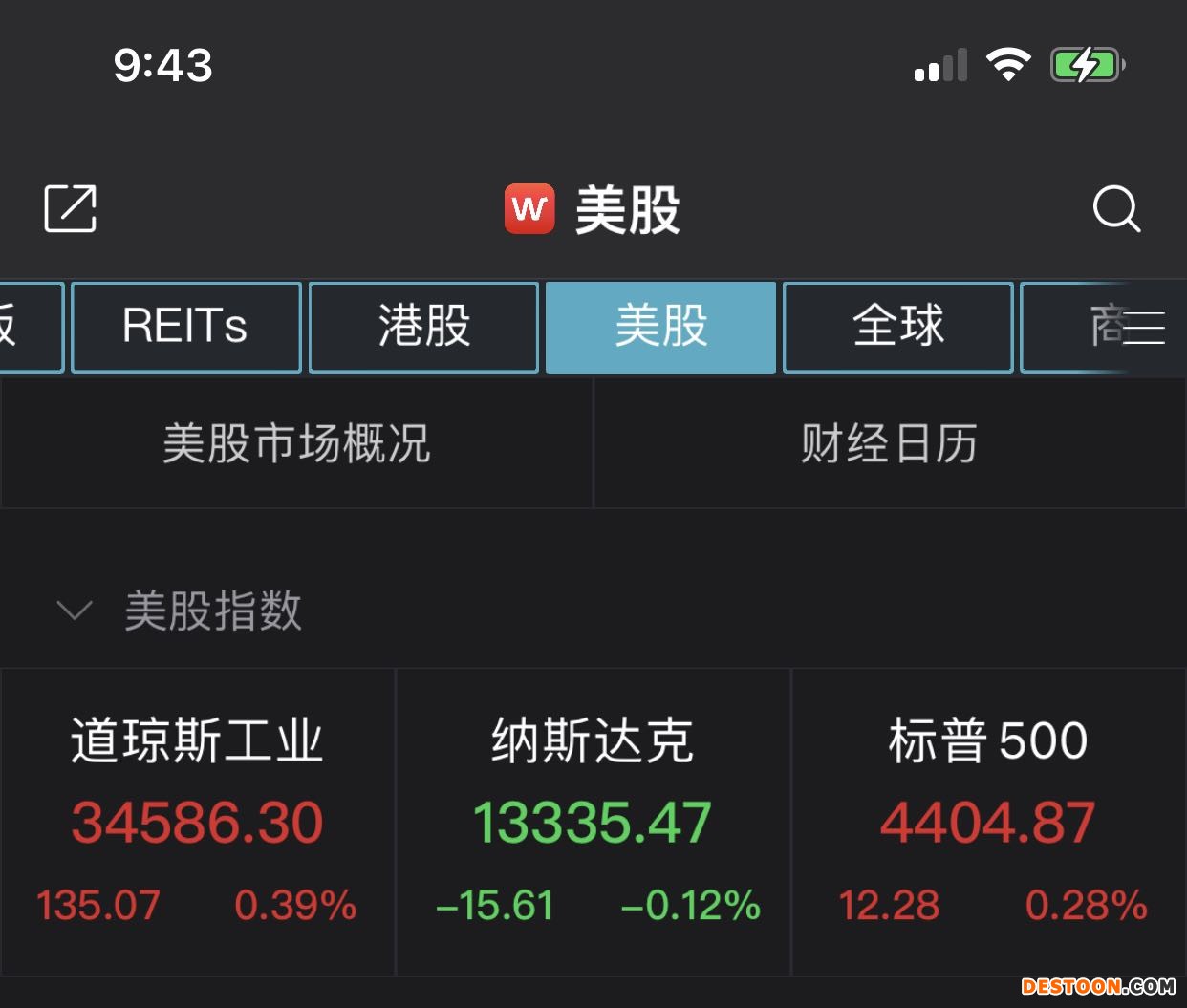Open the search magnifier icon
This screenshot has width=1187, height=1008.
point(1115,208)
